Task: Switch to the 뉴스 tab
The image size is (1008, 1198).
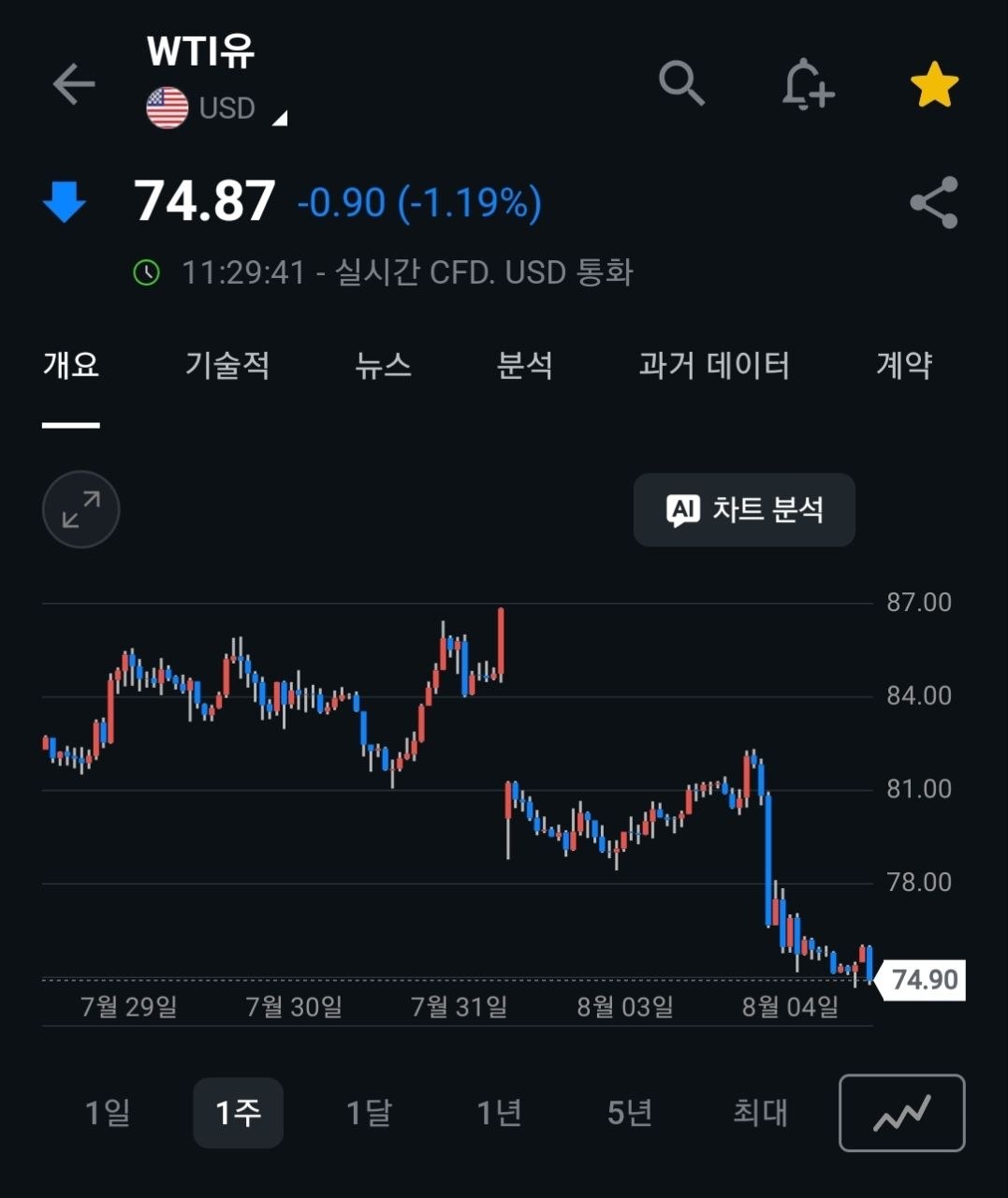Action: 384,365
